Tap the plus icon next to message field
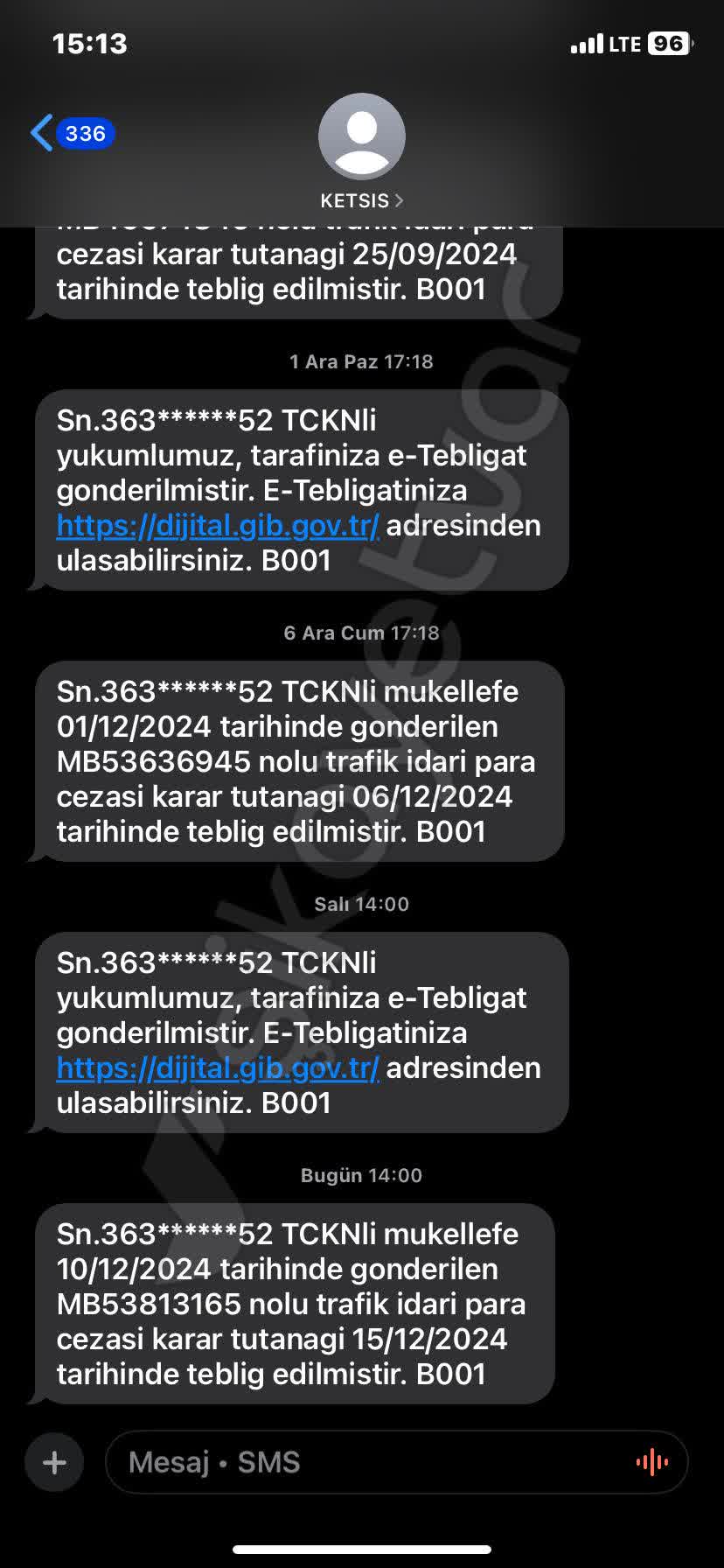Screen dimensions: 724x1568 (x=53, y=1461)
